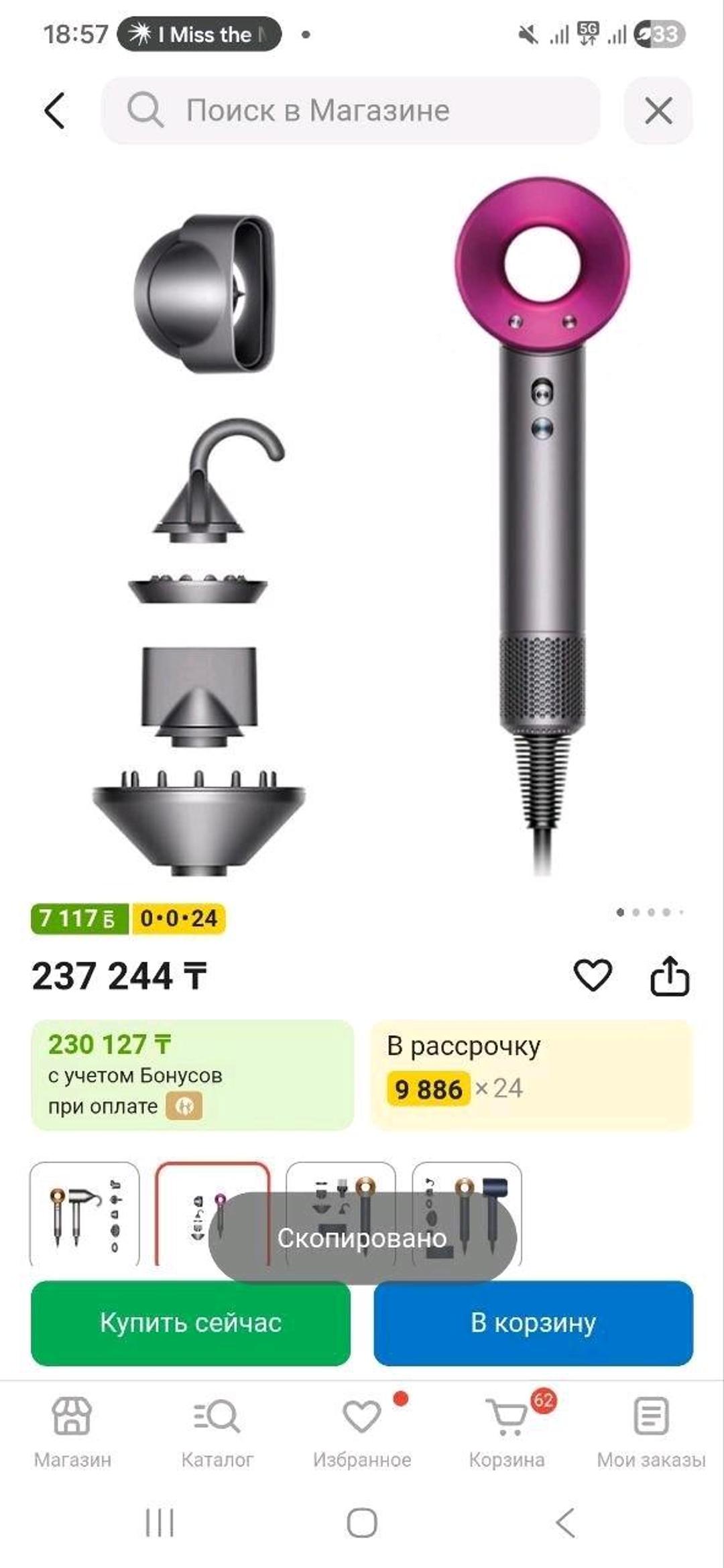Go back using the top-left arrow
Image resolution: width=724 pixels, height=1568 pixels.
tap(55, 111)
